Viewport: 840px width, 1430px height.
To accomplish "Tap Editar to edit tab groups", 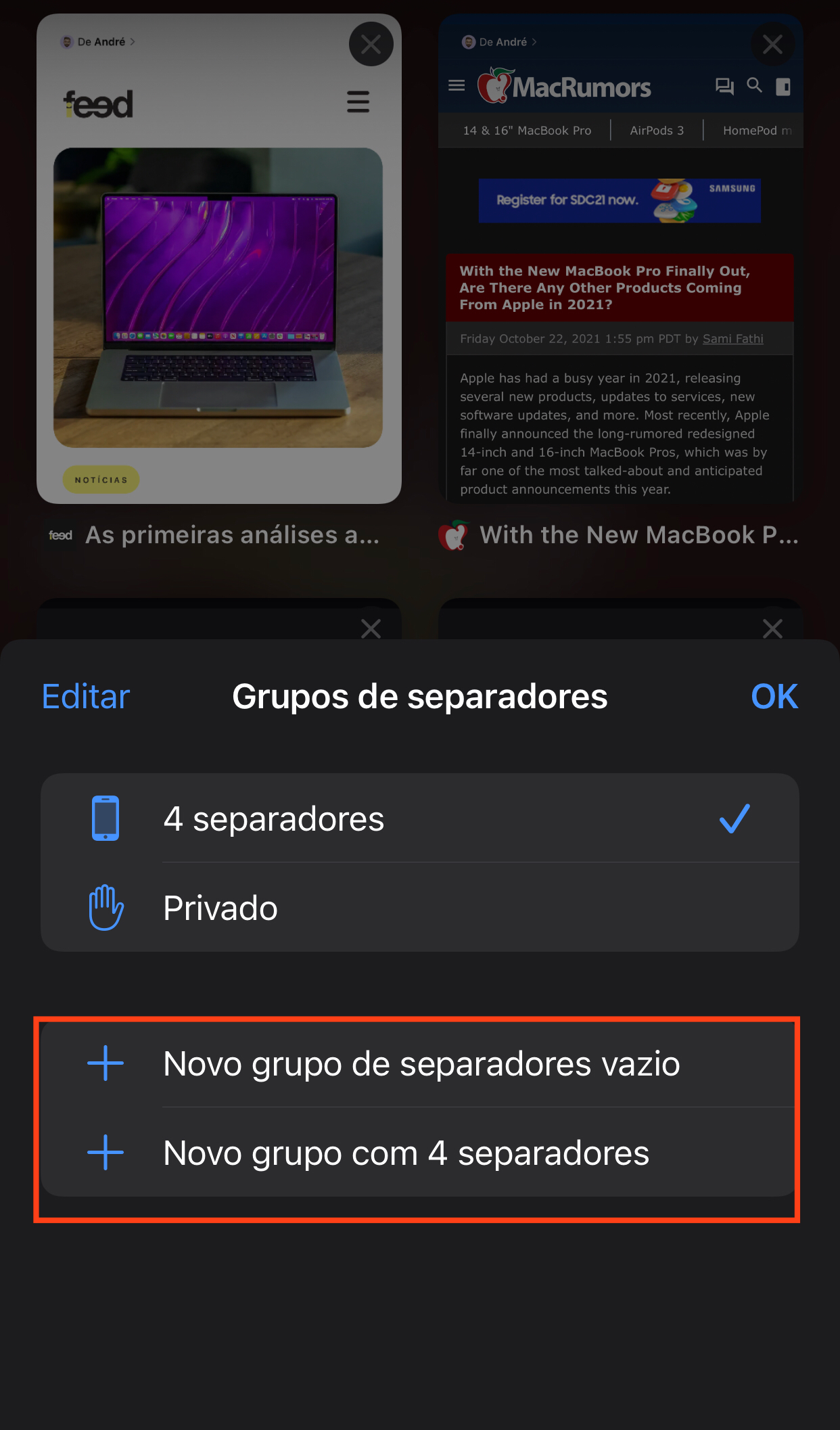I will [x=86, y=697].
